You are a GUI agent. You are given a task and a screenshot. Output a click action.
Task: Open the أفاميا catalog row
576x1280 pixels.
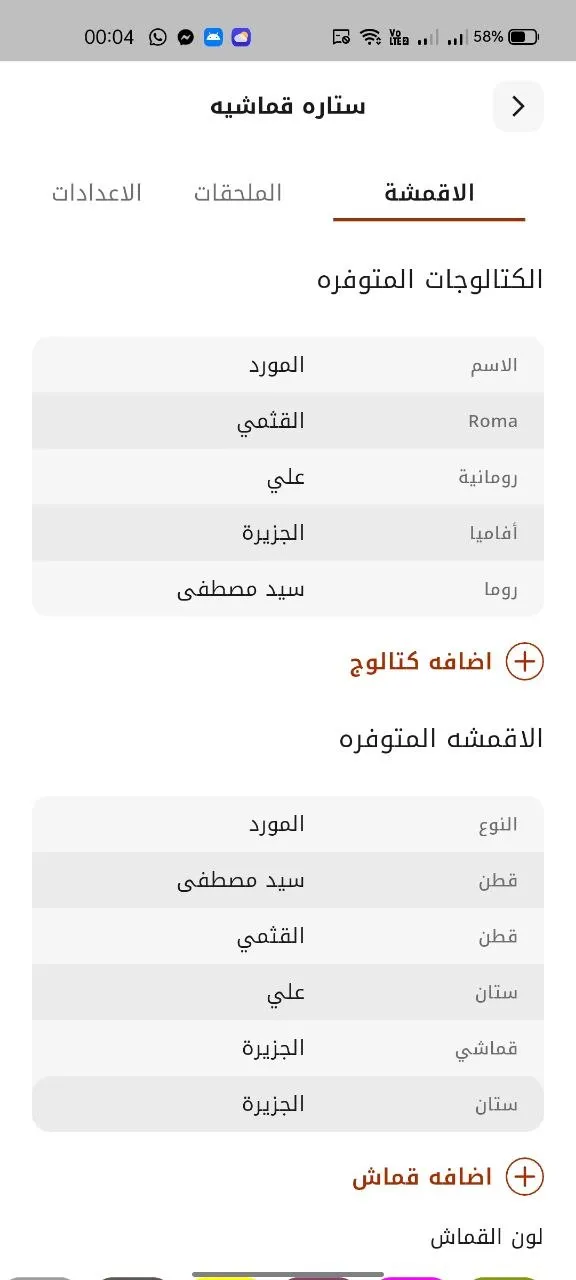(288, 533)
